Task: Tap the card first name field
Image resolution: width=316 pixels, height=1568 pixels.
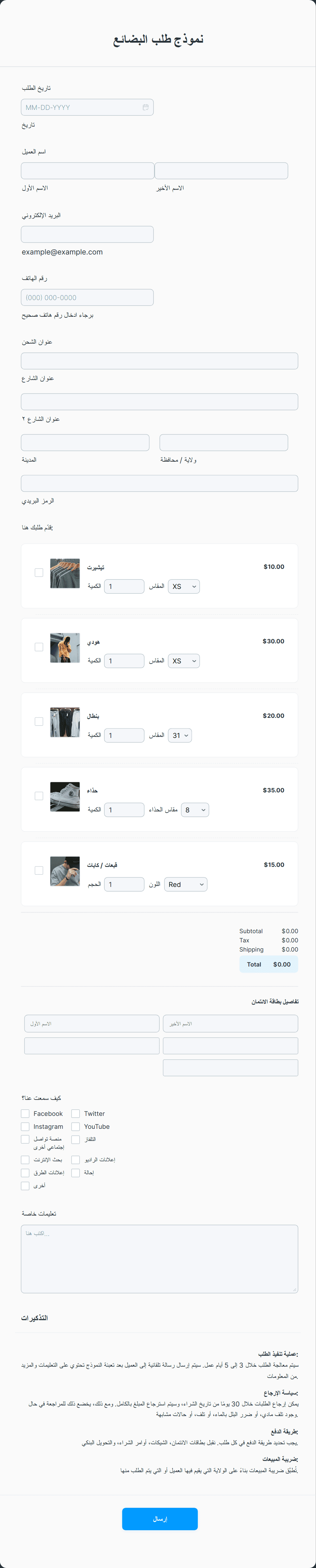Action: [92, 1024]
